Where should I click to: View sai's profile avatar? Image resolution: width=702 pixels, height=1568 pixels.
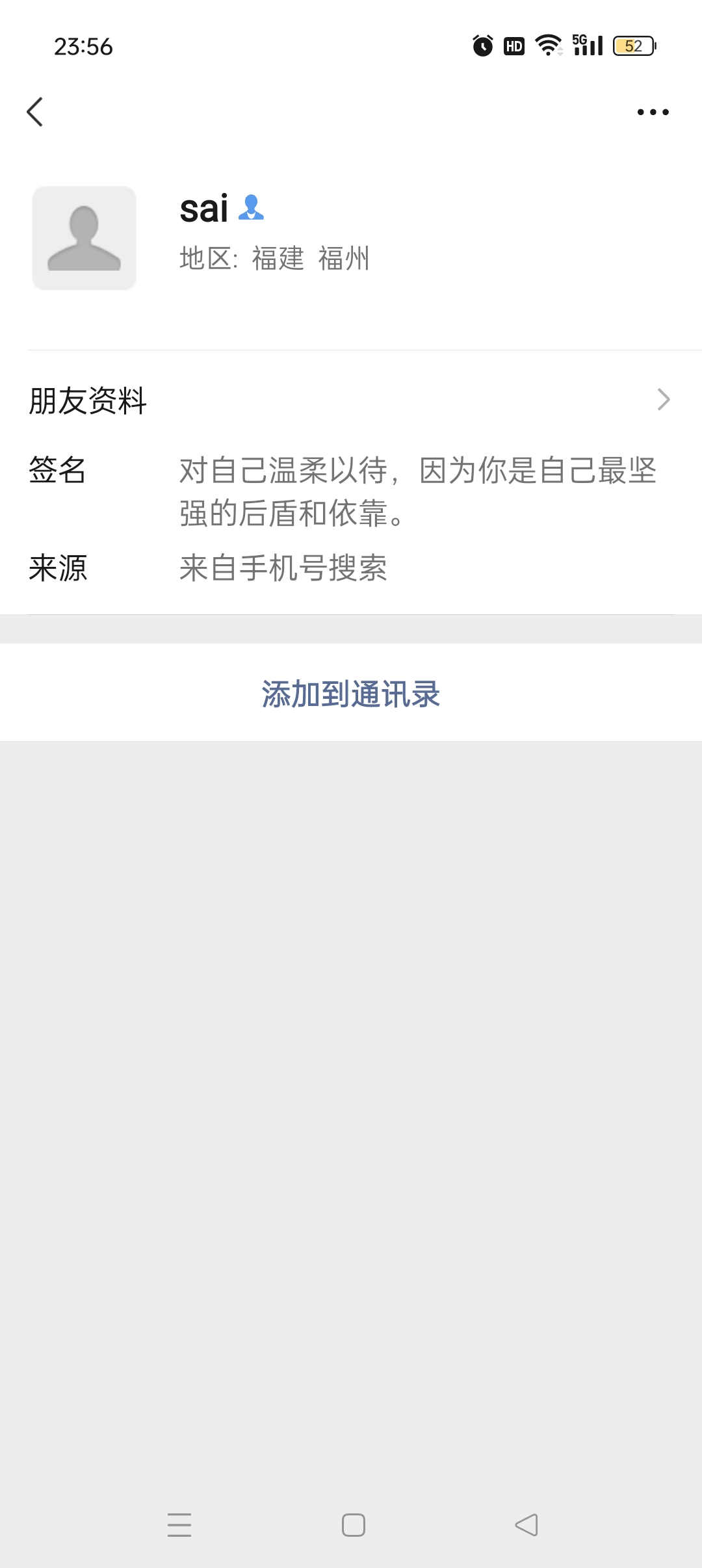tap(84, 238)
